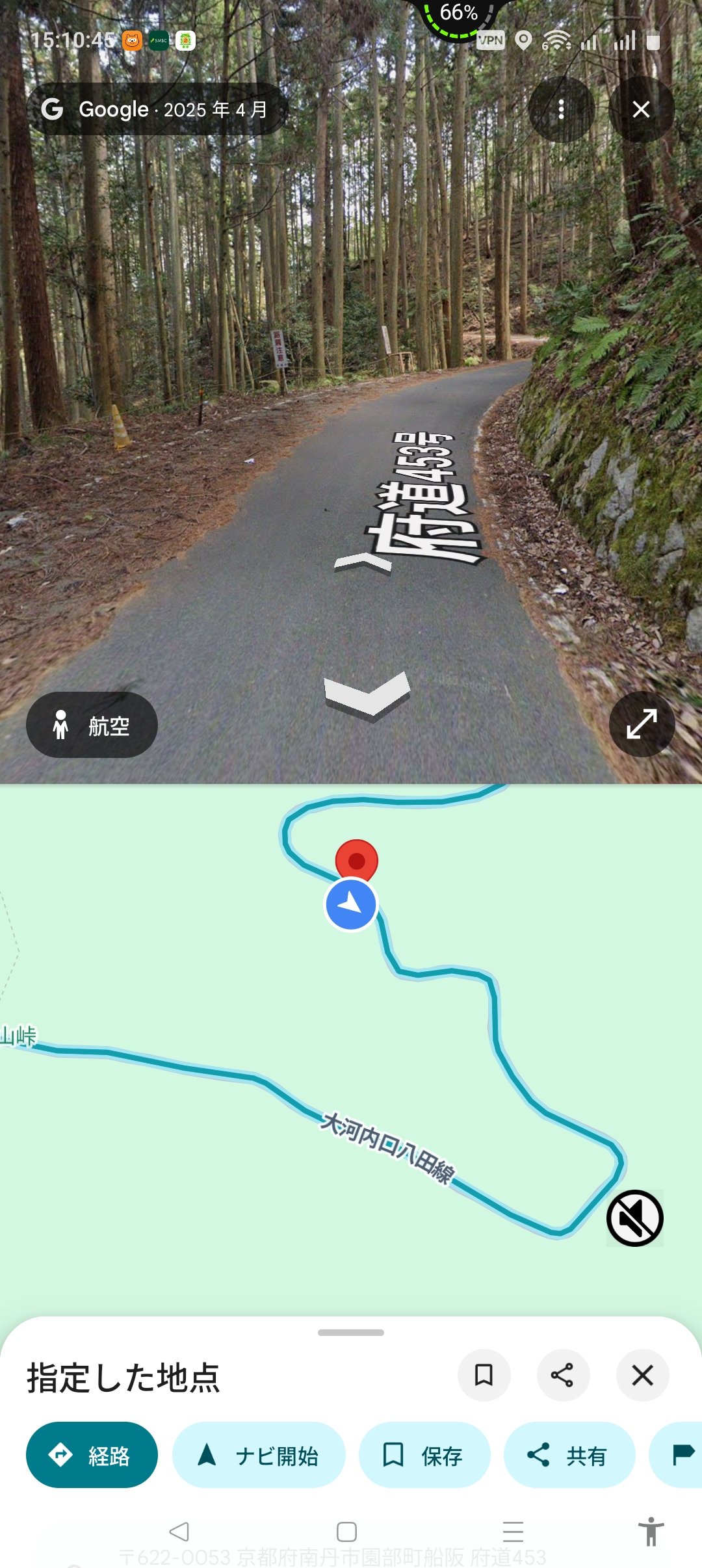Bookmark the 指定した地点 location
The width and height of the screenshot is (702, 1568).
[x=484, y=1375]
